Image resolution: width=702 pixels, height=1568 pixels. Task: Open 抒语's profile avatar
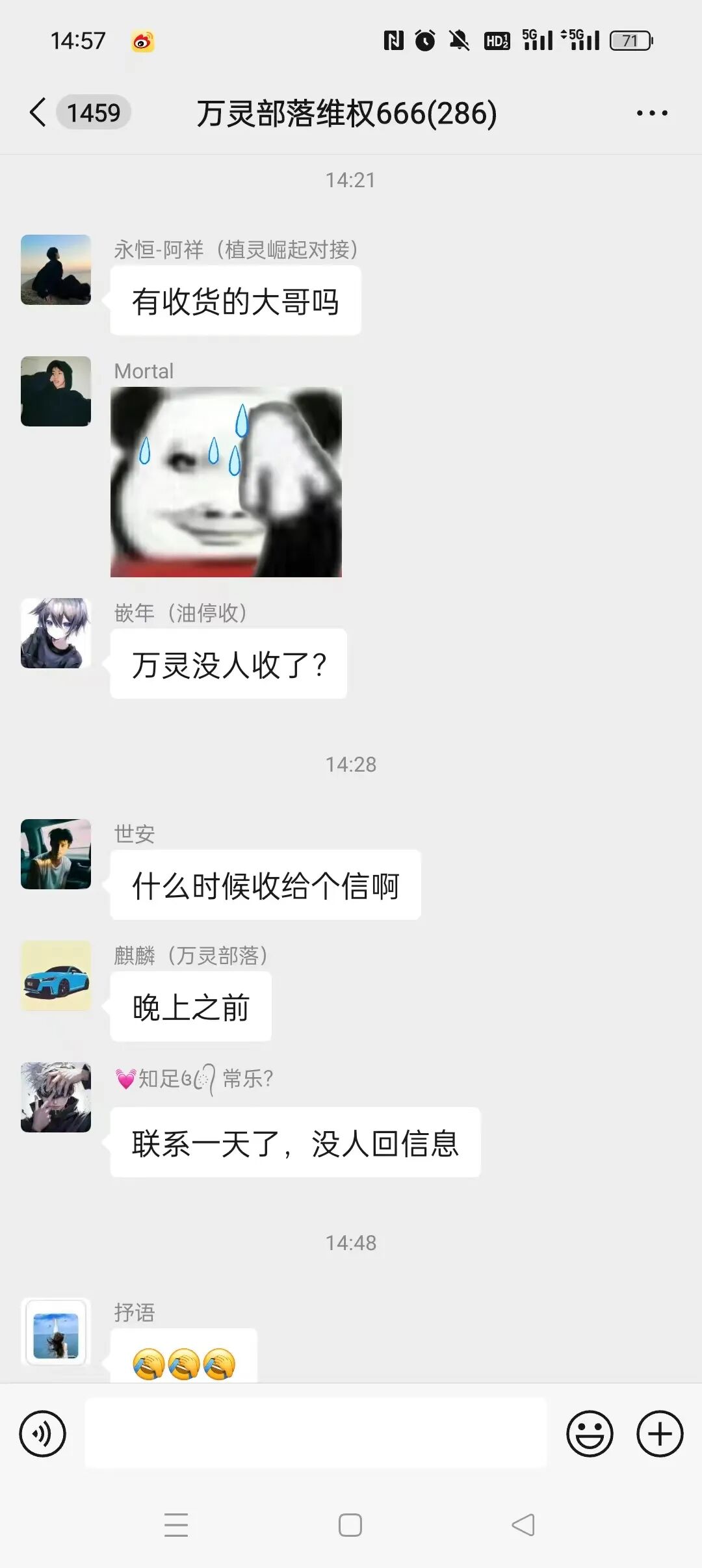click(56, 1333)
